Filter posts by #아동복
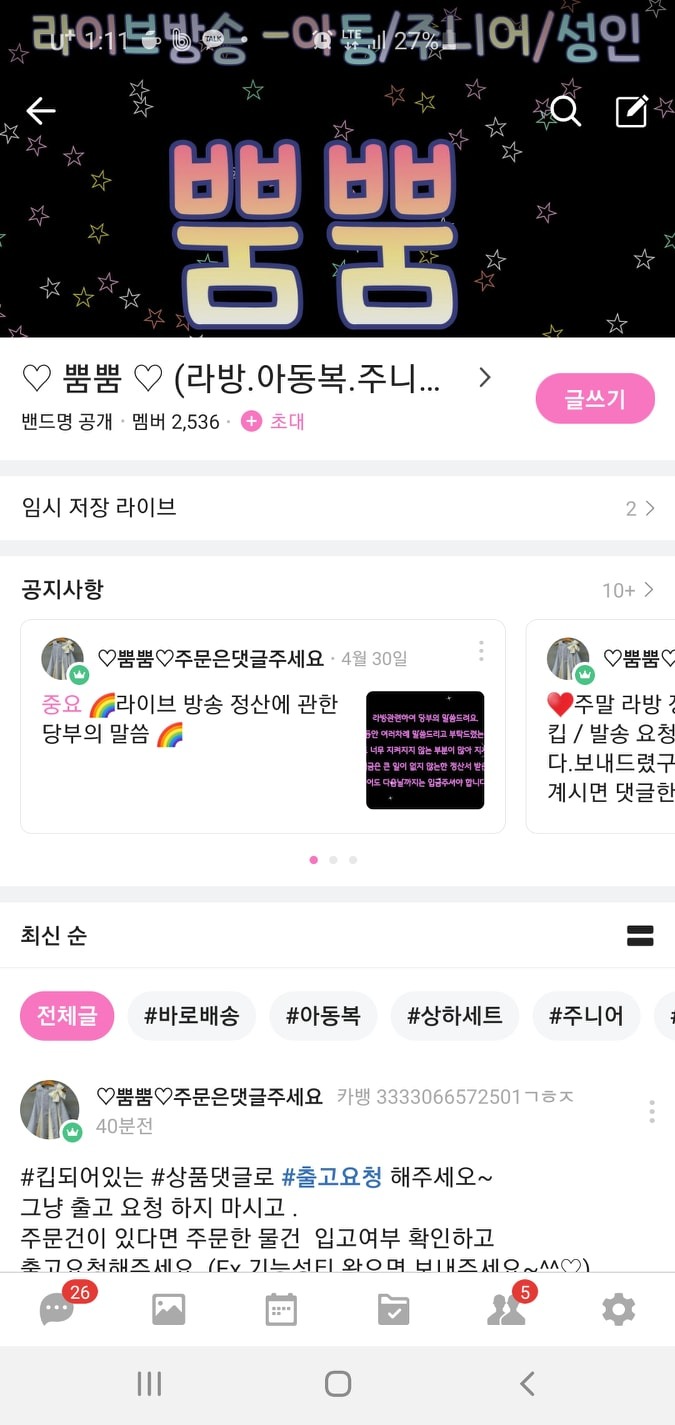The image size is (675, 1425). coord(323,1017)
